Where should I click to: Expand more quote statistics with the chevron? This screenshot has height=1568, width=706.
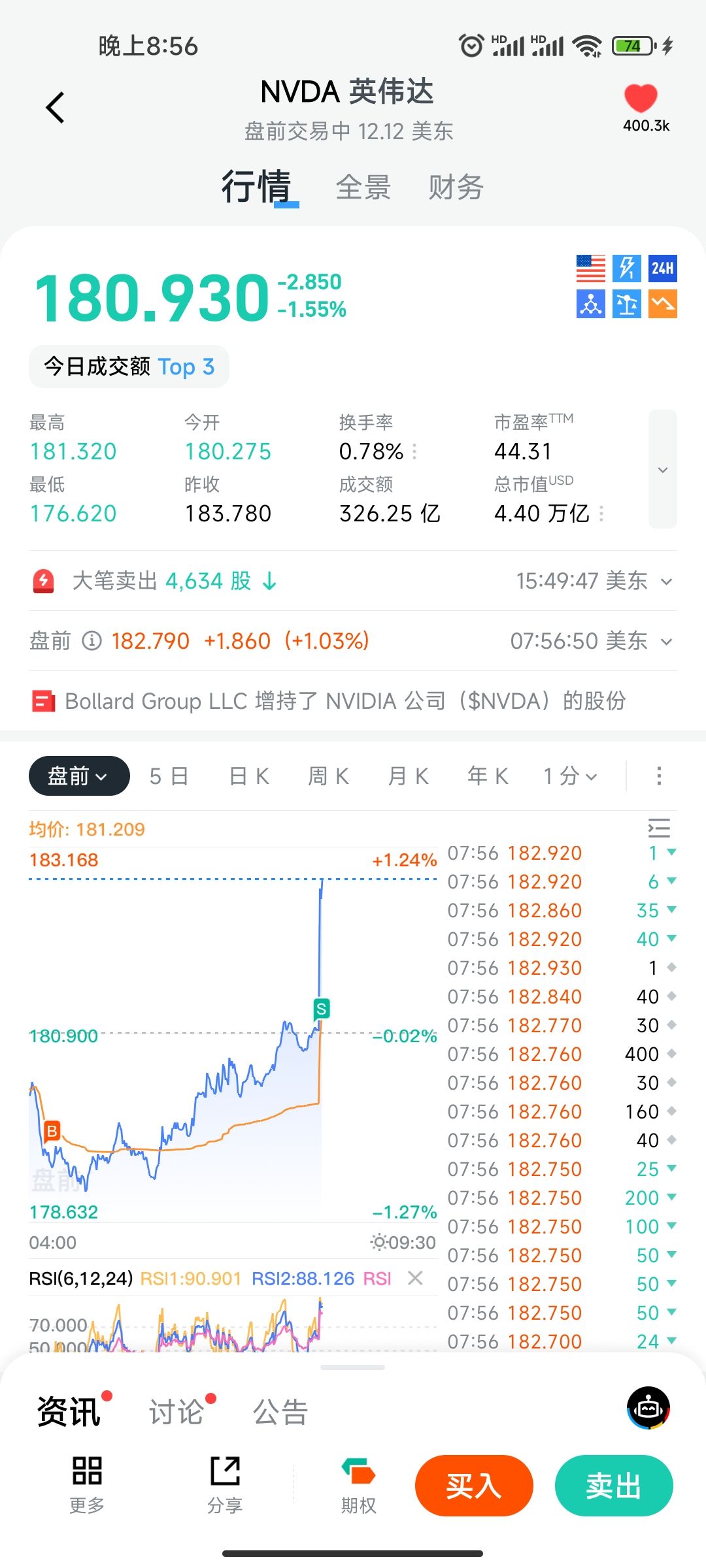(662, 469)
